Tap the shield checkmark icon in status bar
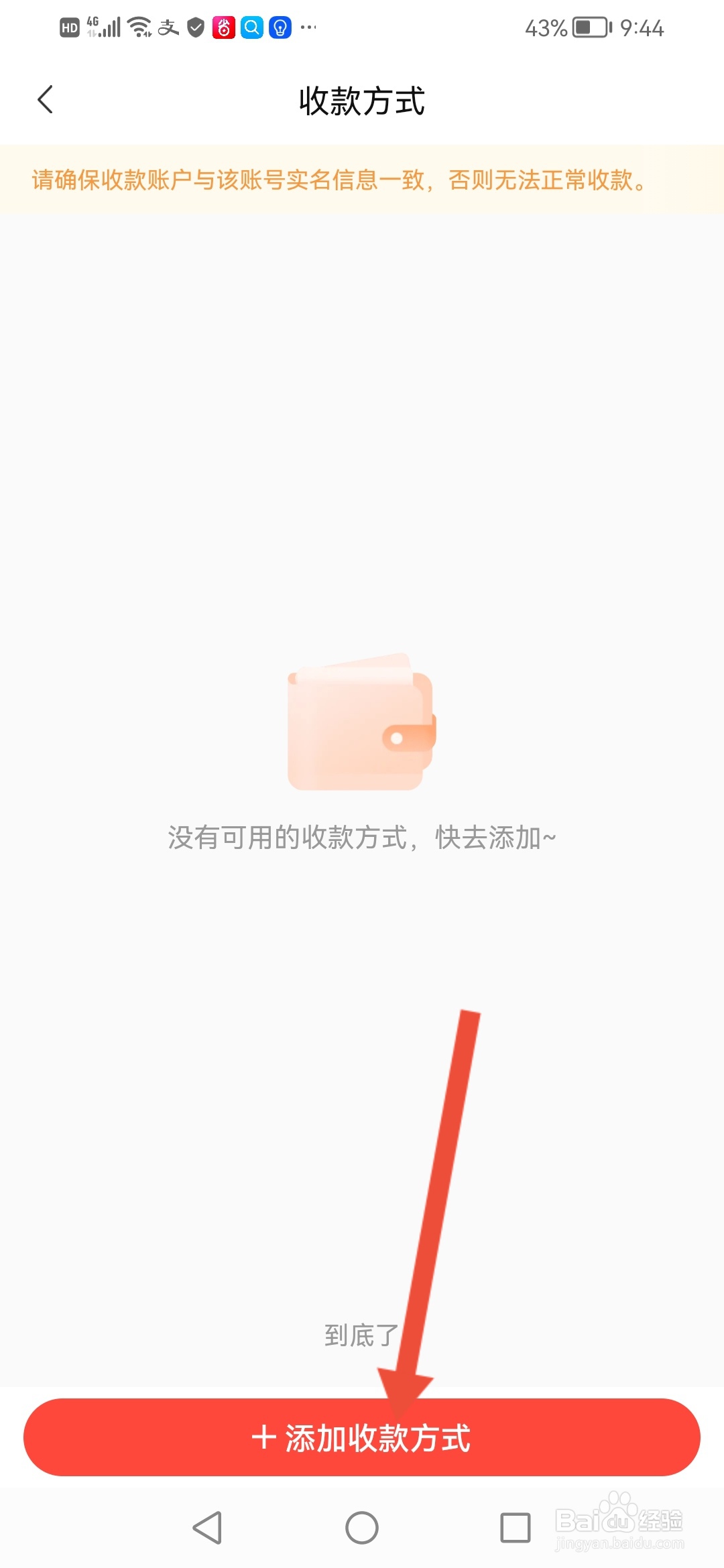724x1568 pixels. click(194, 27)
